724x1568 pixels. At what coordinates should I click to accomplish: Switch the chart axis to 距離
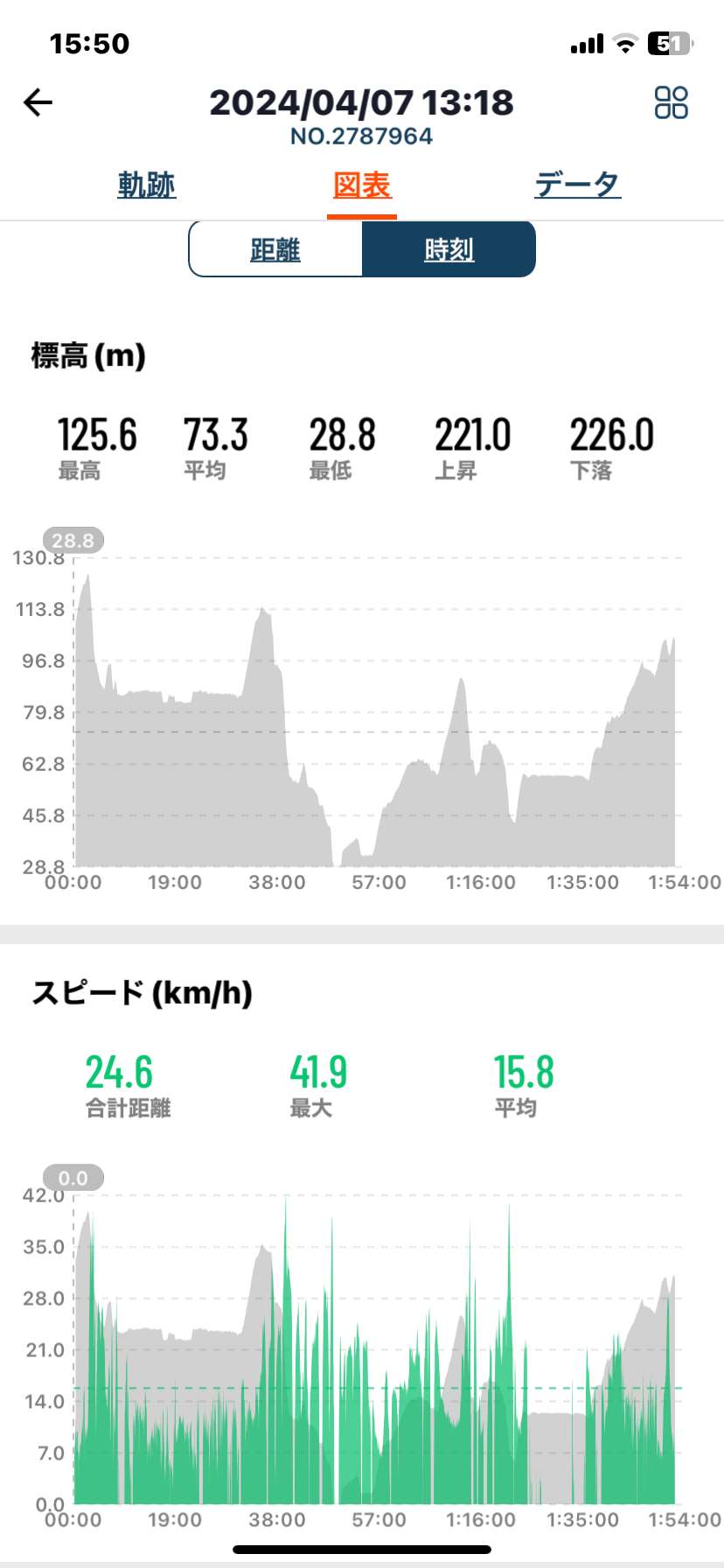(x=275, y=249)
